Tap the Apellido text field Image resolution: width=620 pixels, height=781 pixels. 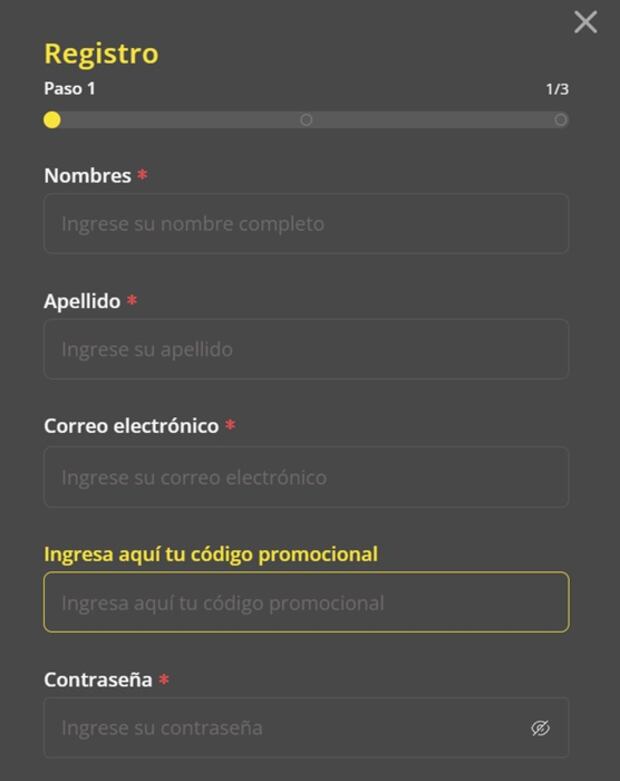click(306, 349)
